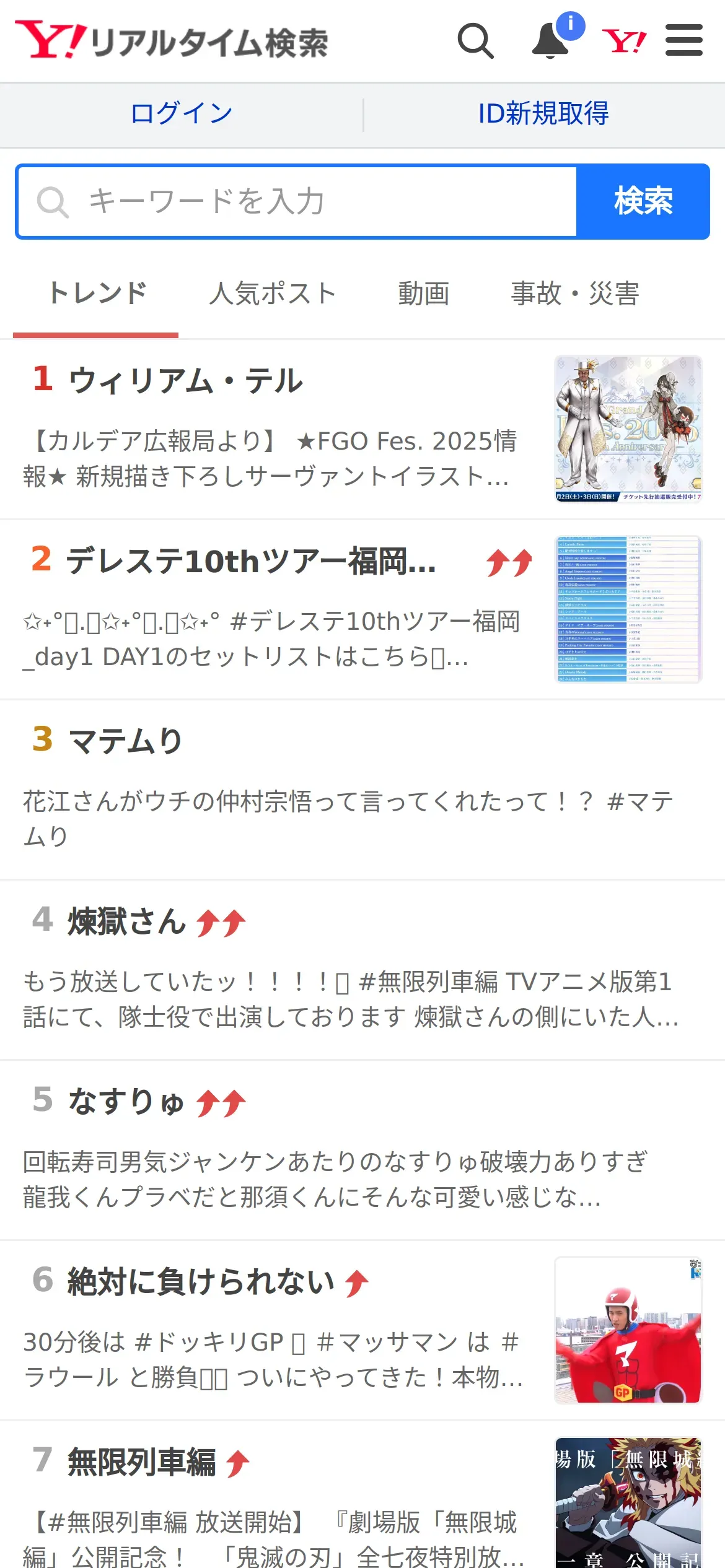
Task: Select the トレンド tab
Action: pyautogui.click(x=96, y=294)
